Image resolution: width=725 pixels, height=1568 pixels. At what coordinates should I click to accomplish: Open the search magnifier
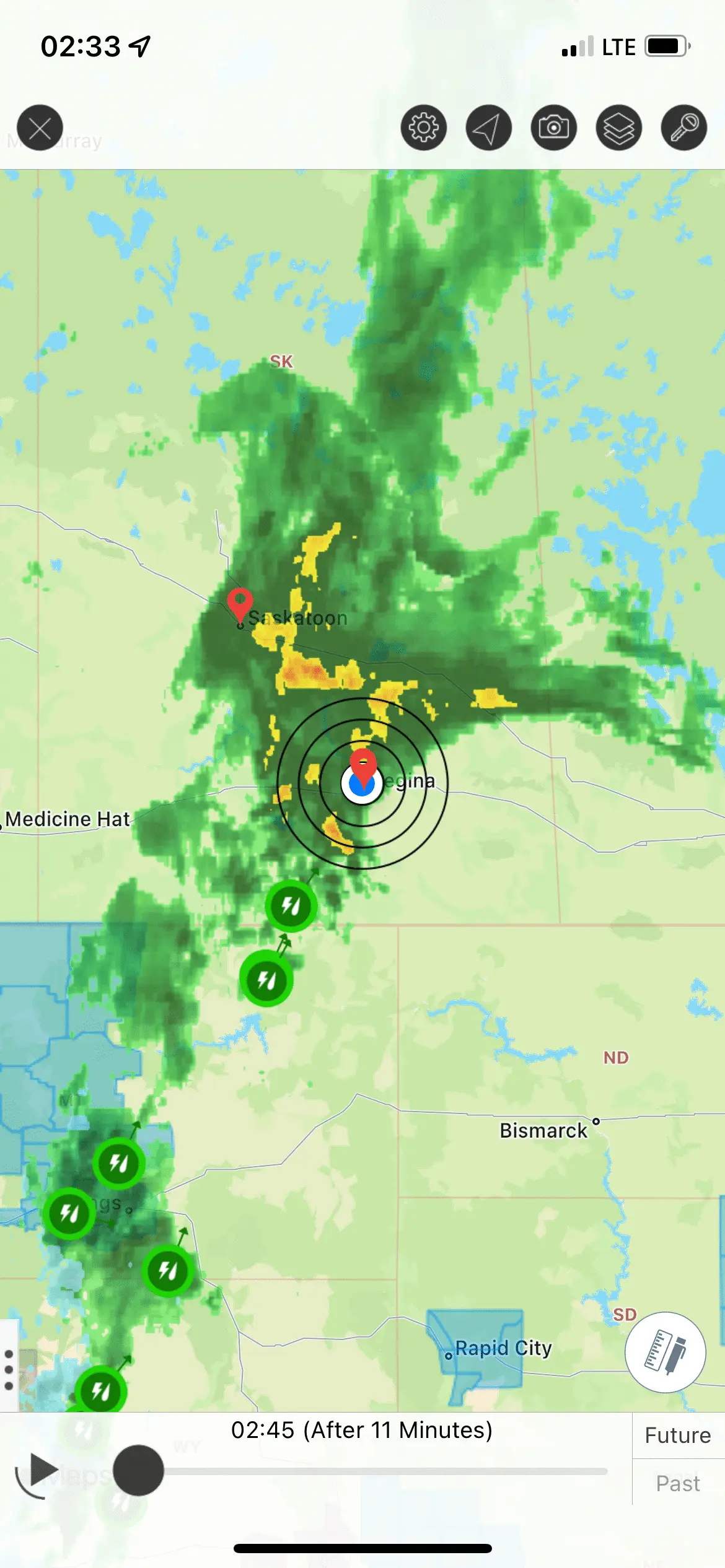pos(684,128)
